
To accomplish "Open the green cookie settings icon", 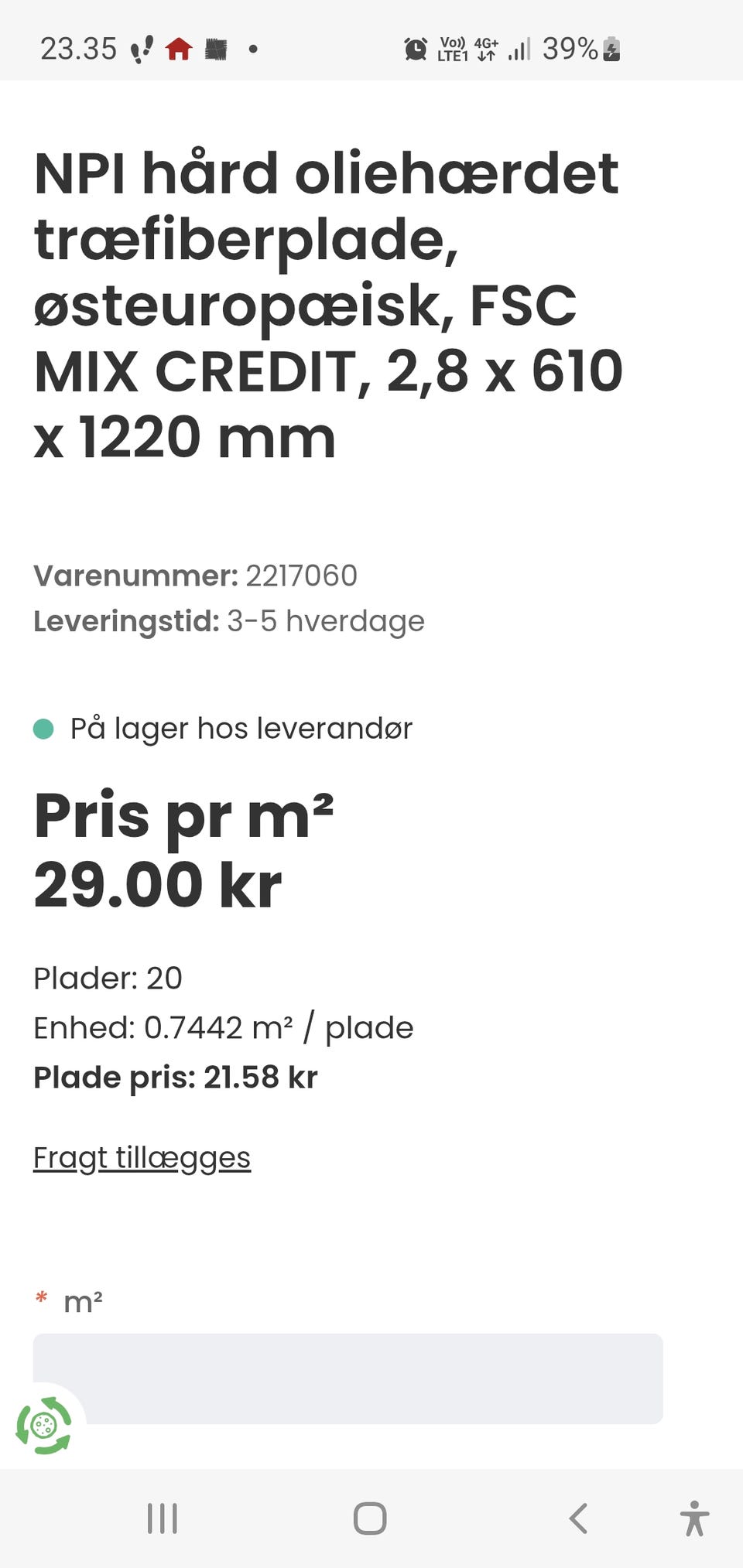I will (44, 1425).
